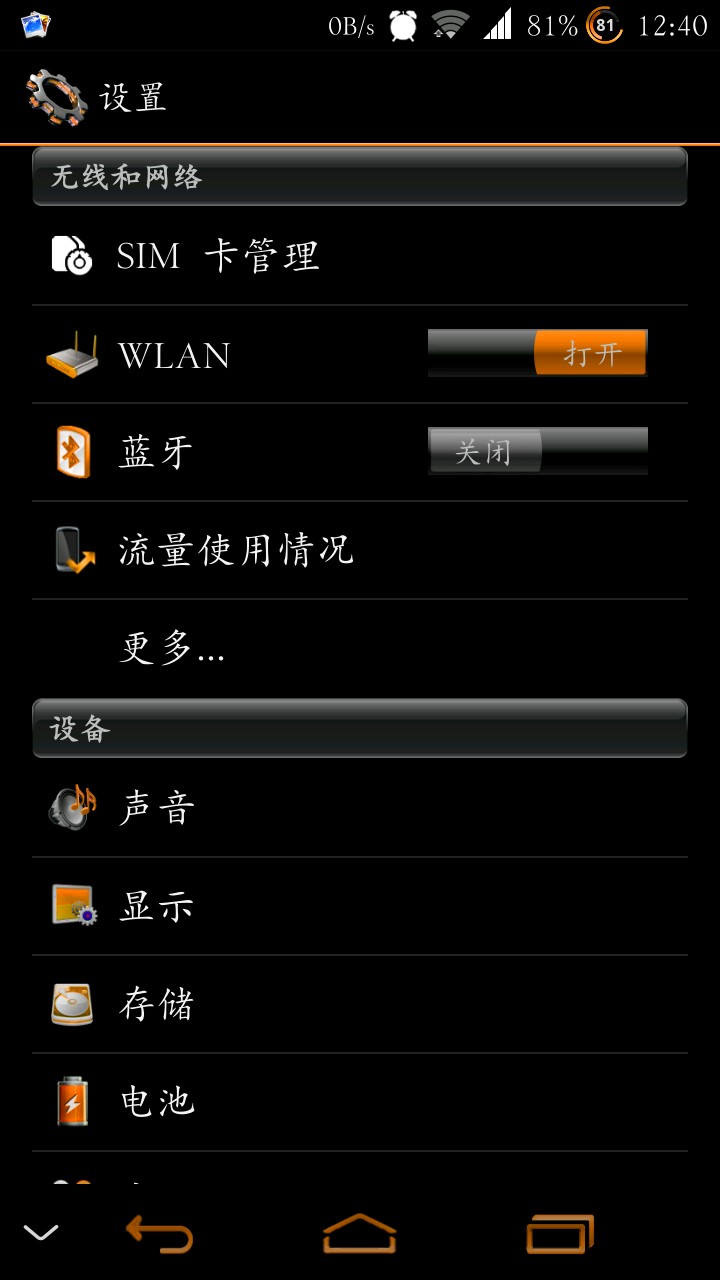
Task: Hide the navigation bar with the chevron
Action: [41, 1233]
